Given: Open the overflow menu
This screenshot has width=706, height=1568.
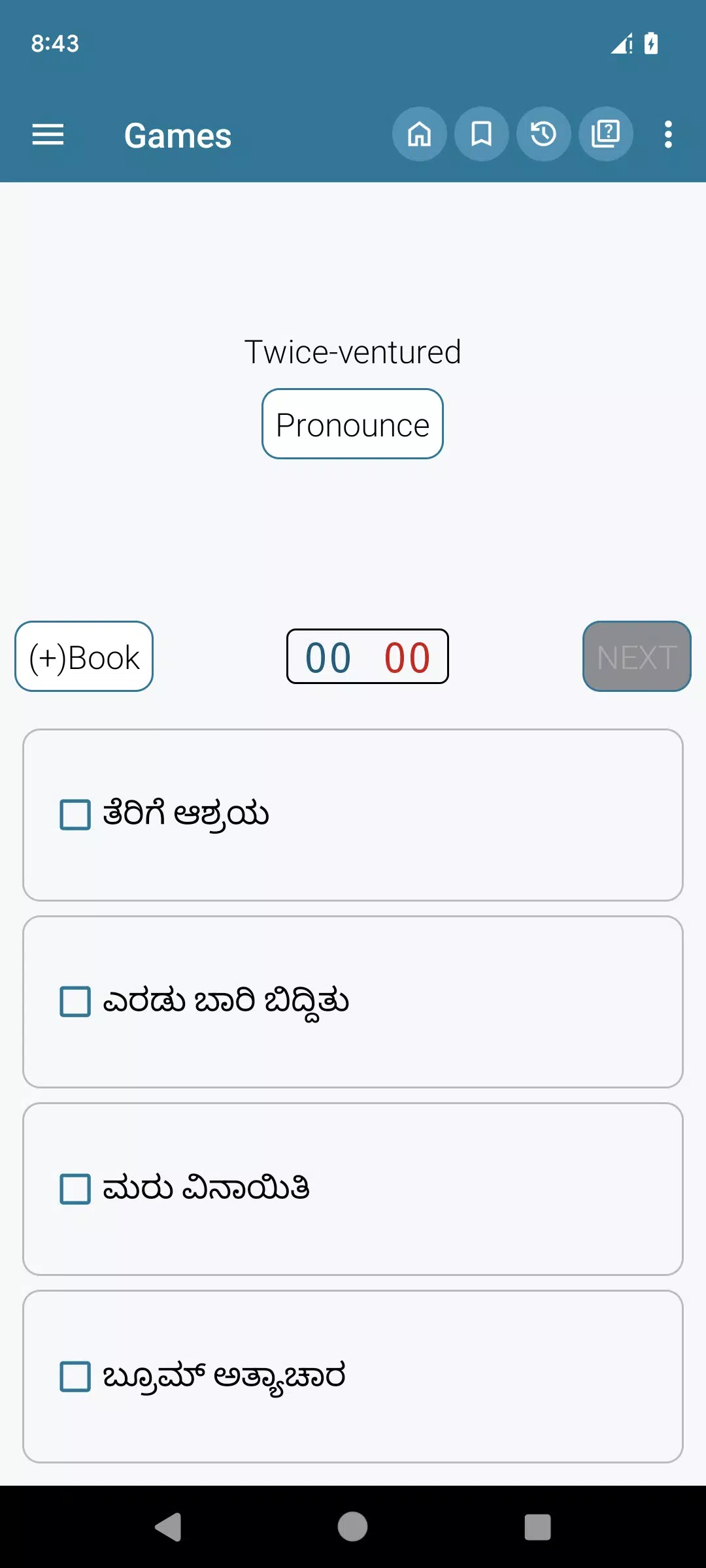Looking at the screenshot, I should pos(667,135).
